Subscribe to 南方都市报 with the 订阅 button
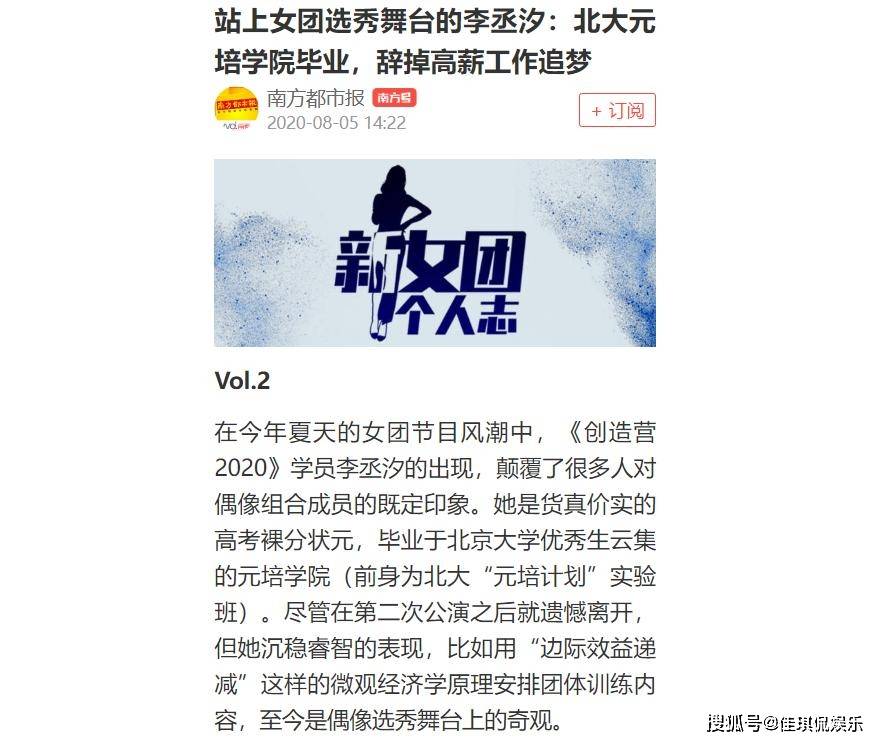Image resolution: width=882 pixels, height=742 pixels. coord(617,110)
